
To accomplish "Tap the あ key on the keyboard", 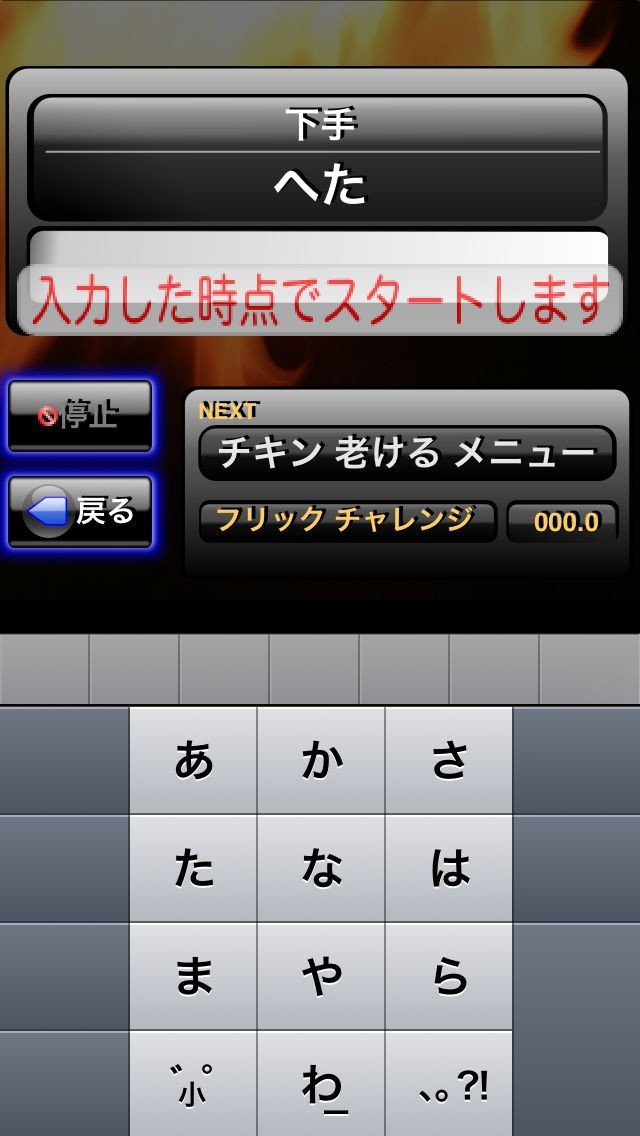I will click(194, 761).
